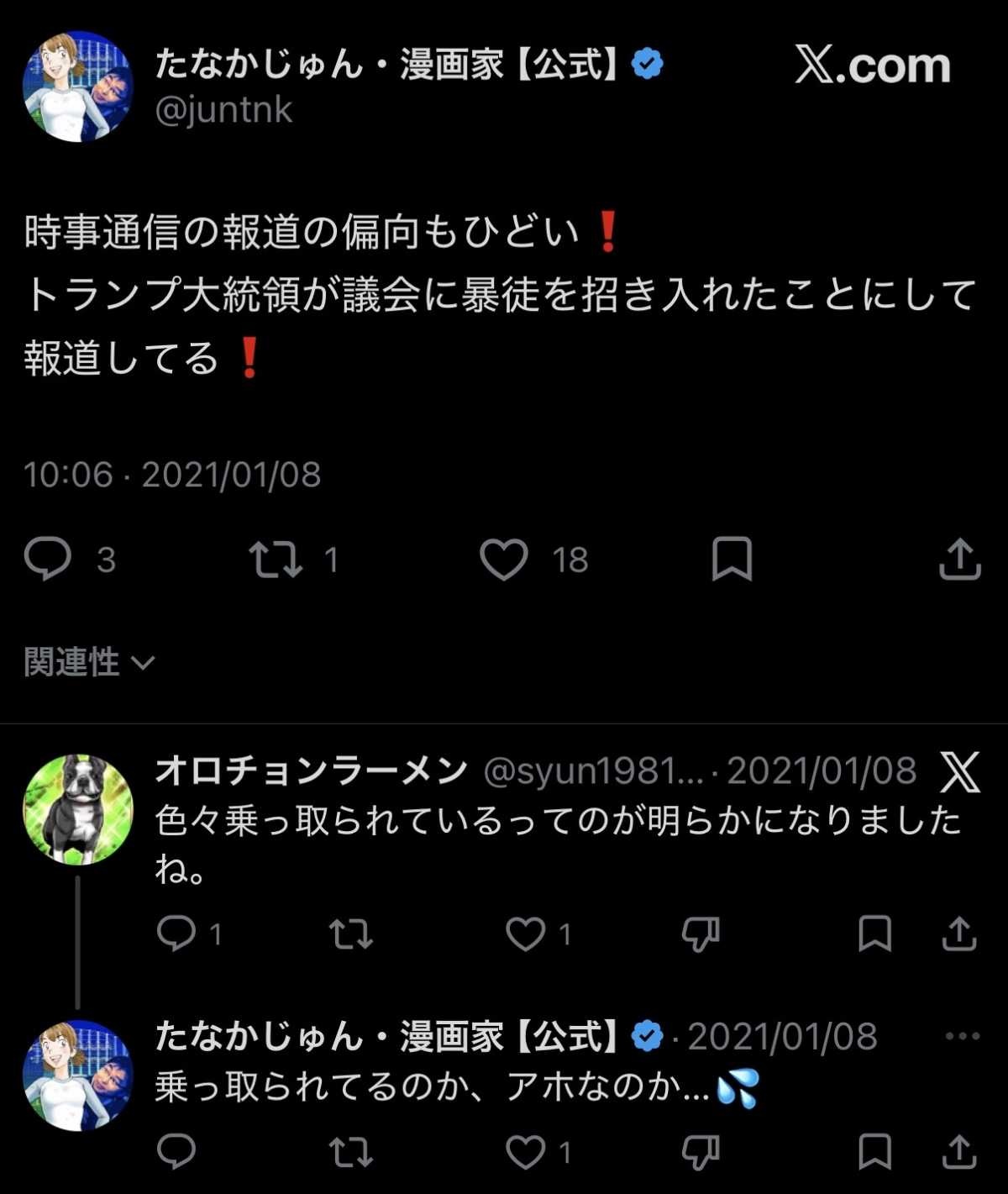
Task: Bookmark the main post by @juntnk
Action: (732, 560)
